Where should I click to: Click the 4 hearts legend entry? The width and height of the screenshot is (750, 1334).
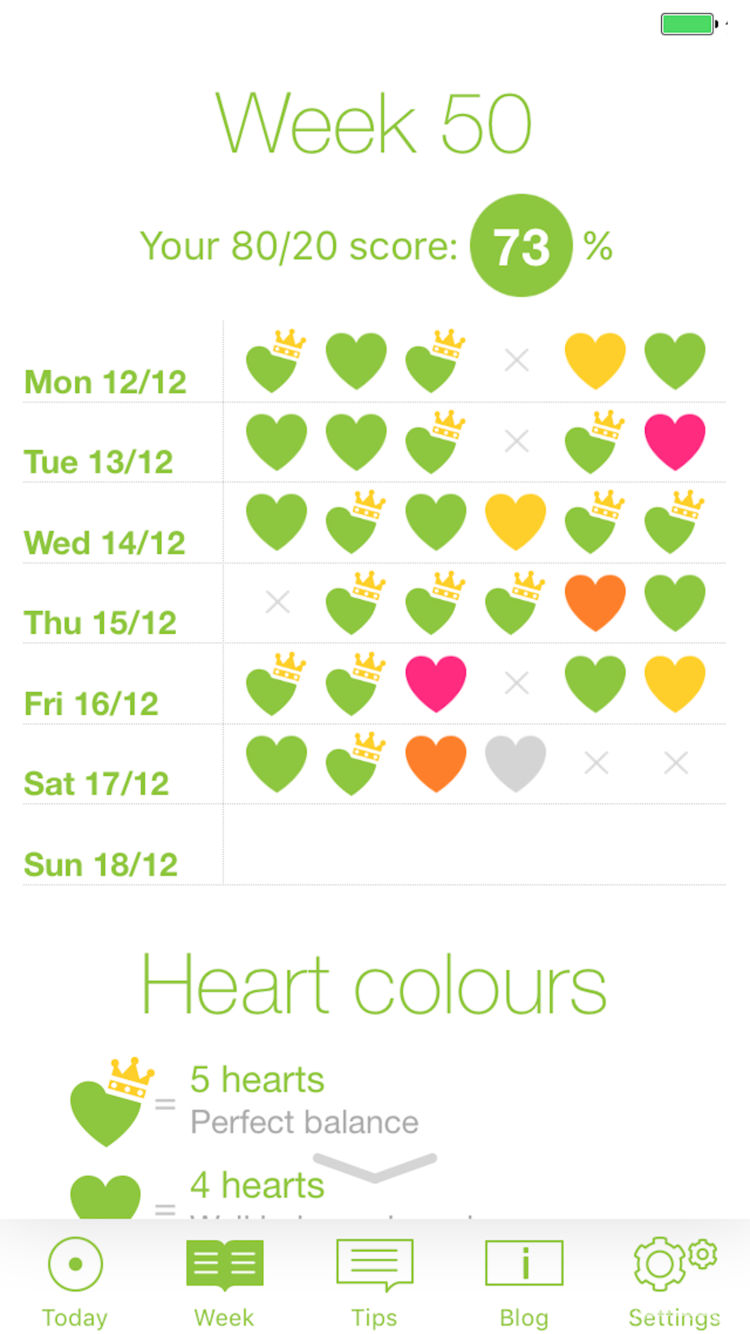(x=256, y=1186)
